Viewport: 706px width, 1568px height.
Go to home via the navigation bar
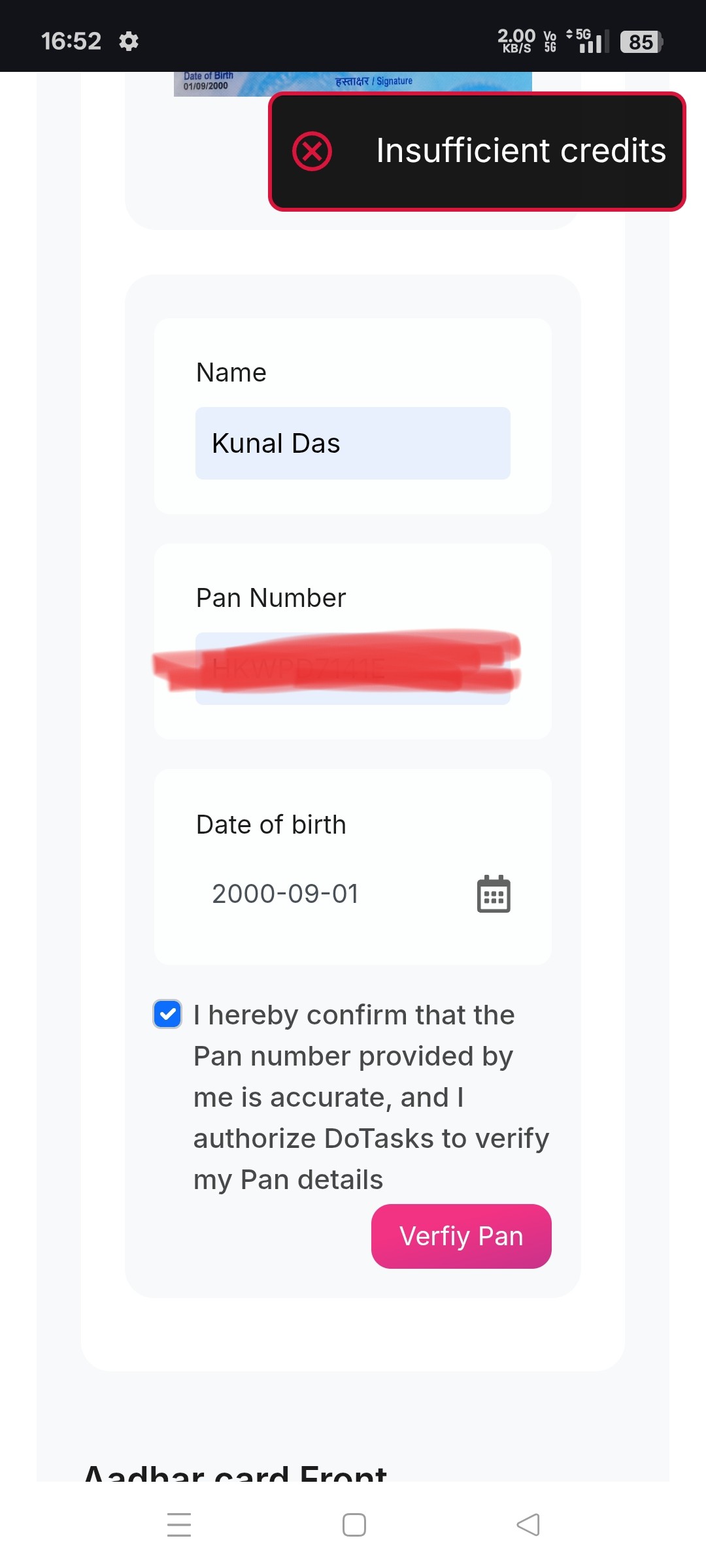point(354,1525)
